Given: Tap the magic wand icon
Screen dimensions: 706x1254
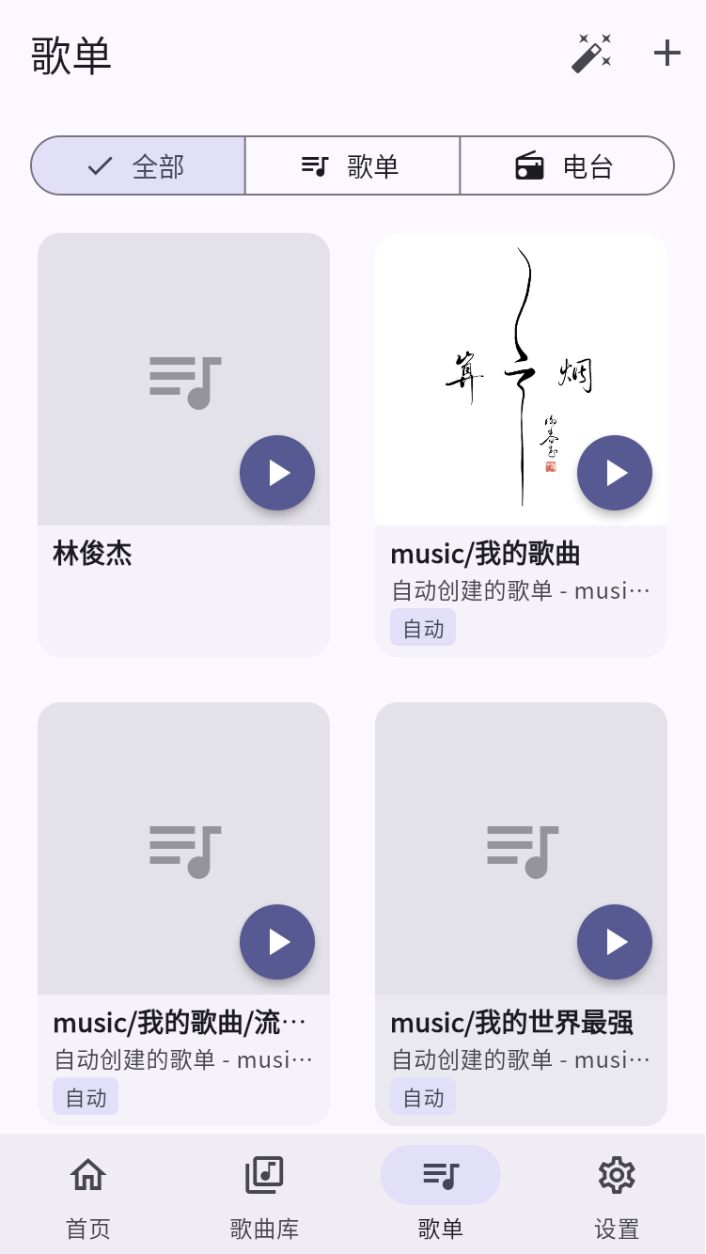Looking at the screenshot, I should point(591,53).
